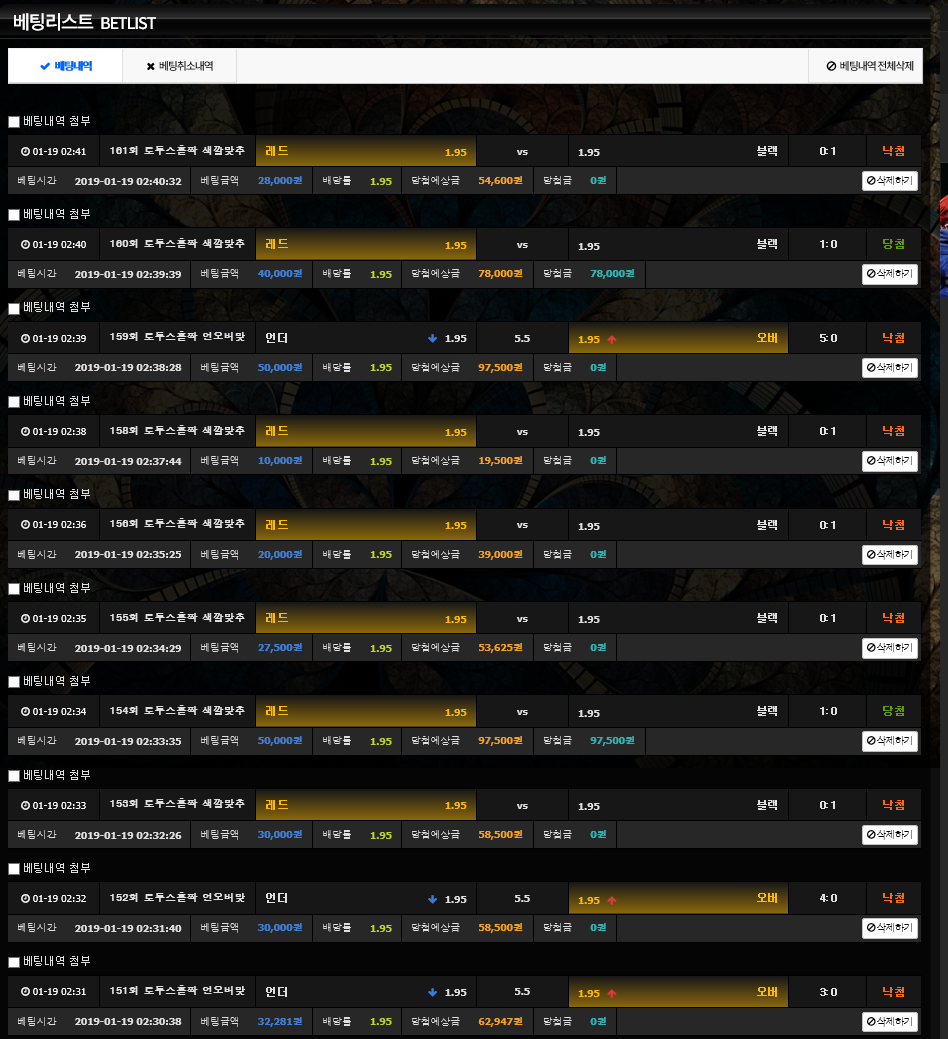Delete the round 153 bet entry
948x1039 pixels.
pos(889,834)
